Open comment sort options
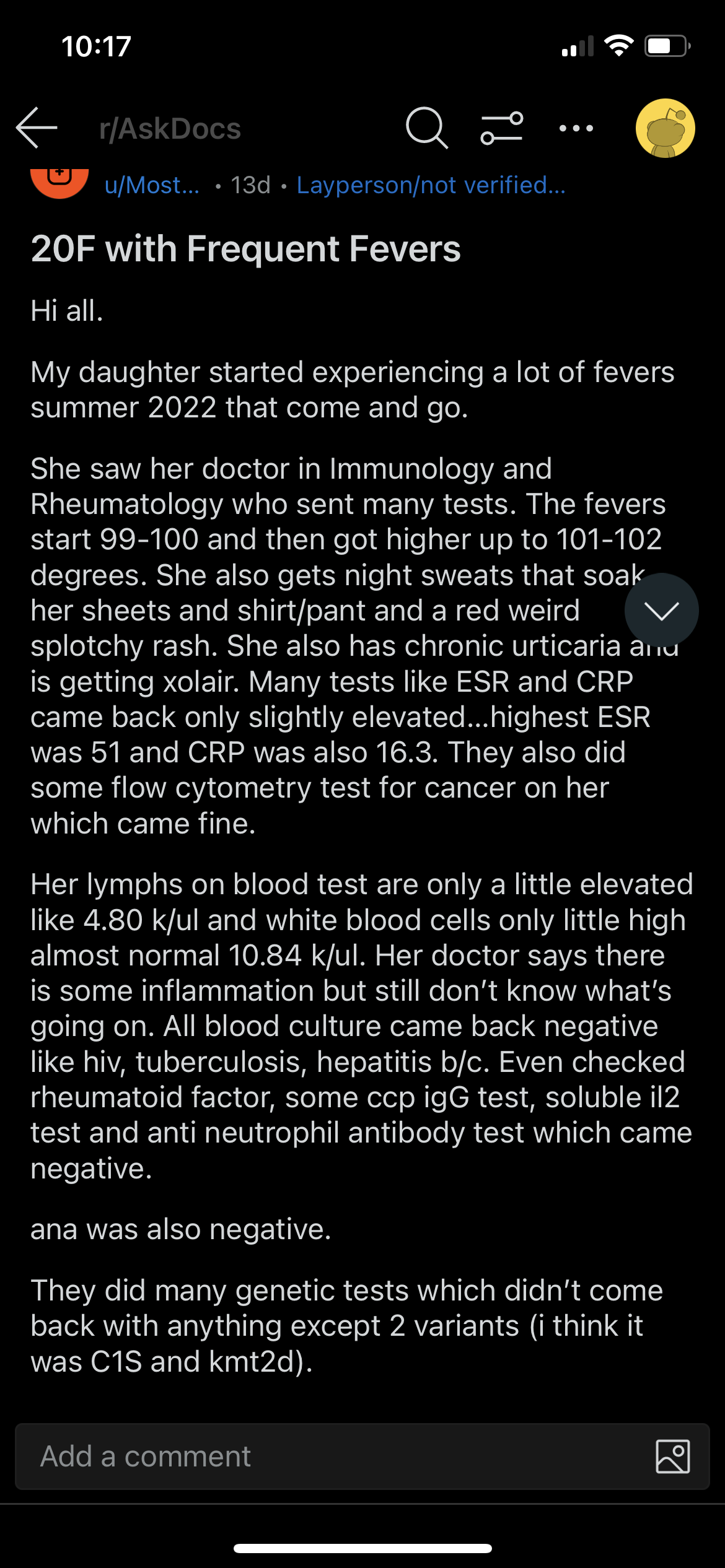 point(502,128)
